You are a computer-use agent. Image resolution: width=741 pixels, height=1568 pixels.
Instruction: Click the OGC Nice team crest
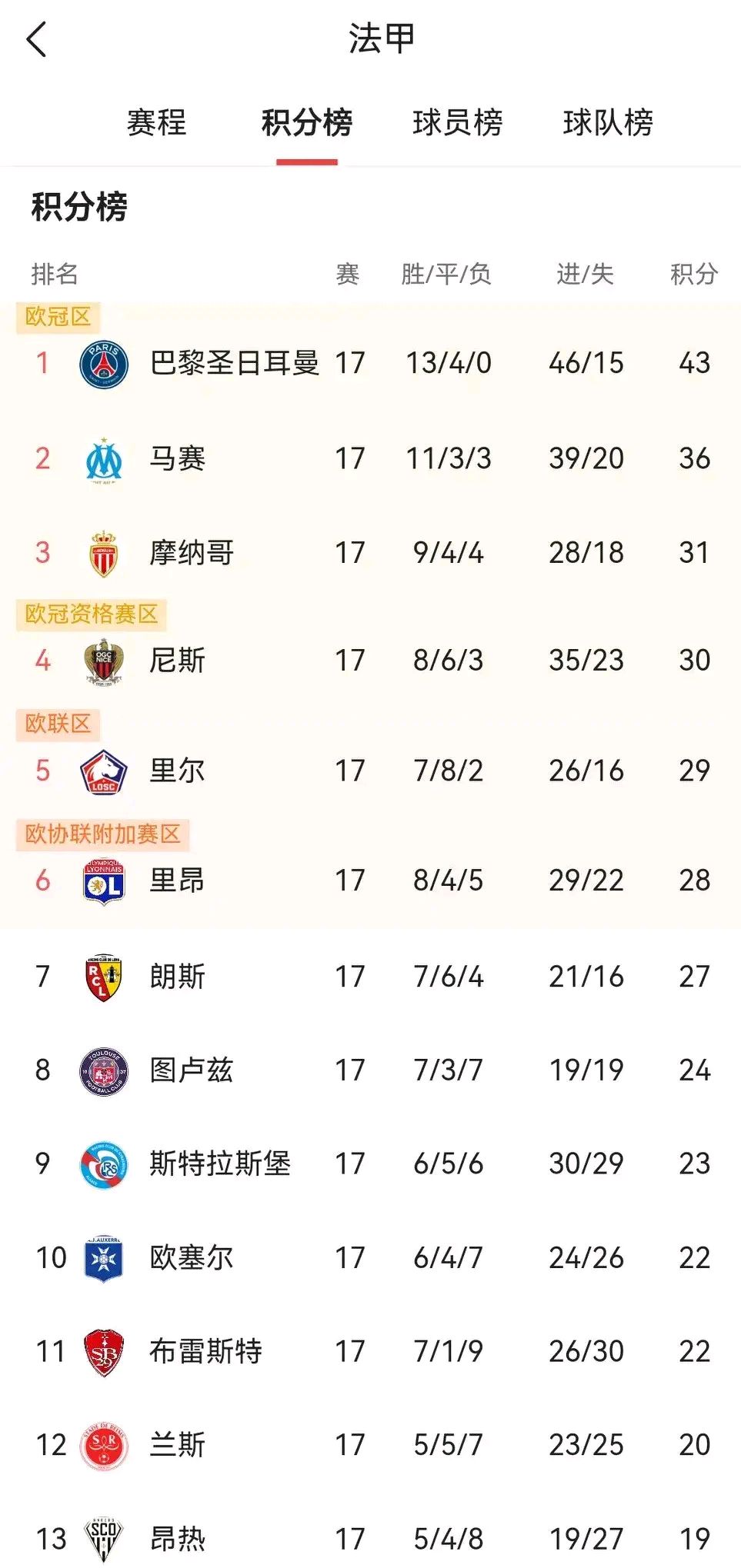point(105,660)
